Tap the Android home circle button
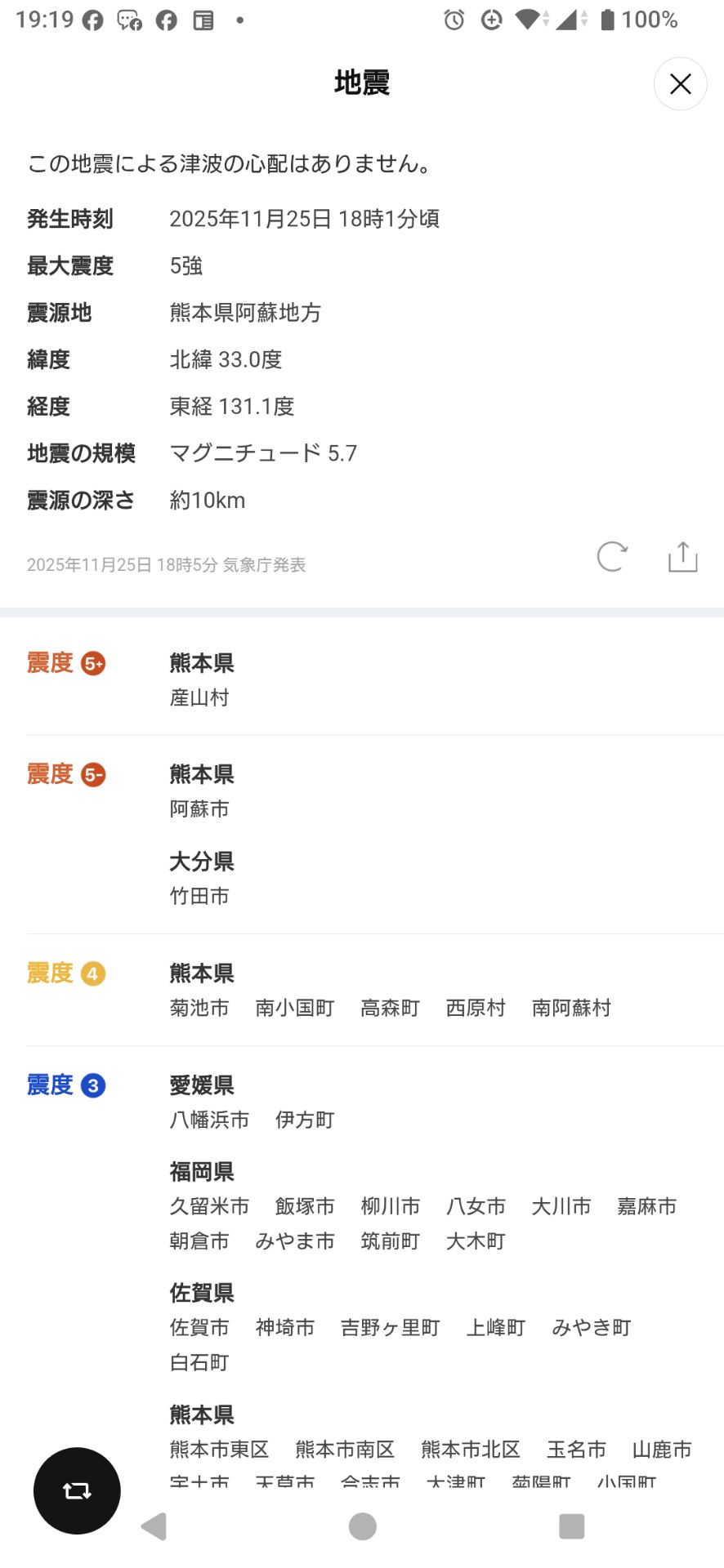 (362, 1524)
